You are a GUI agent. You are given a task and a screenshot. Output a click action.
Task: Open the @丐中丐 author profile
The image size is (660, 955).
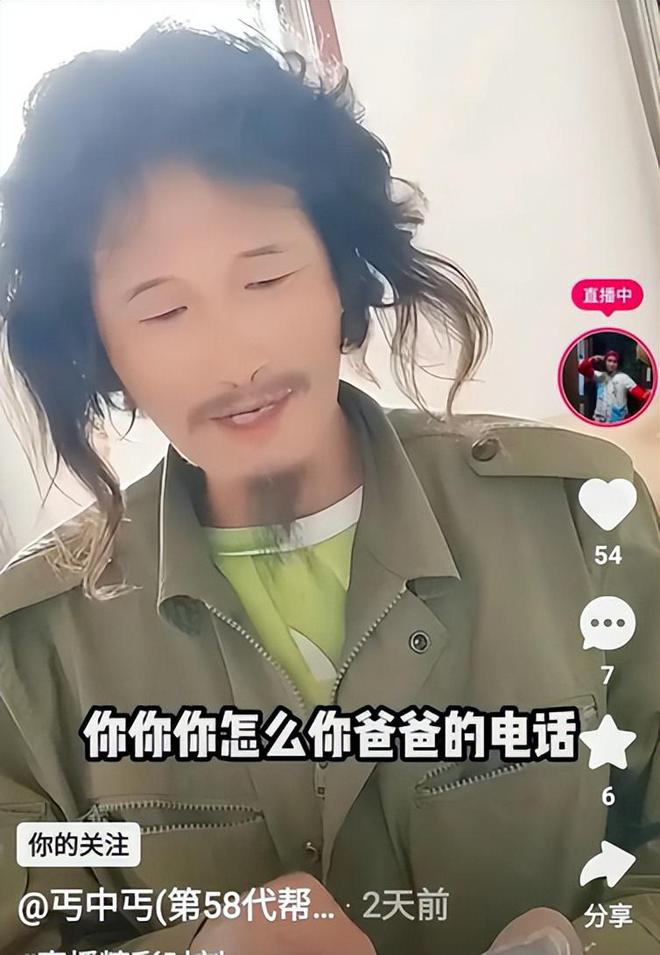tap(176, 905)
